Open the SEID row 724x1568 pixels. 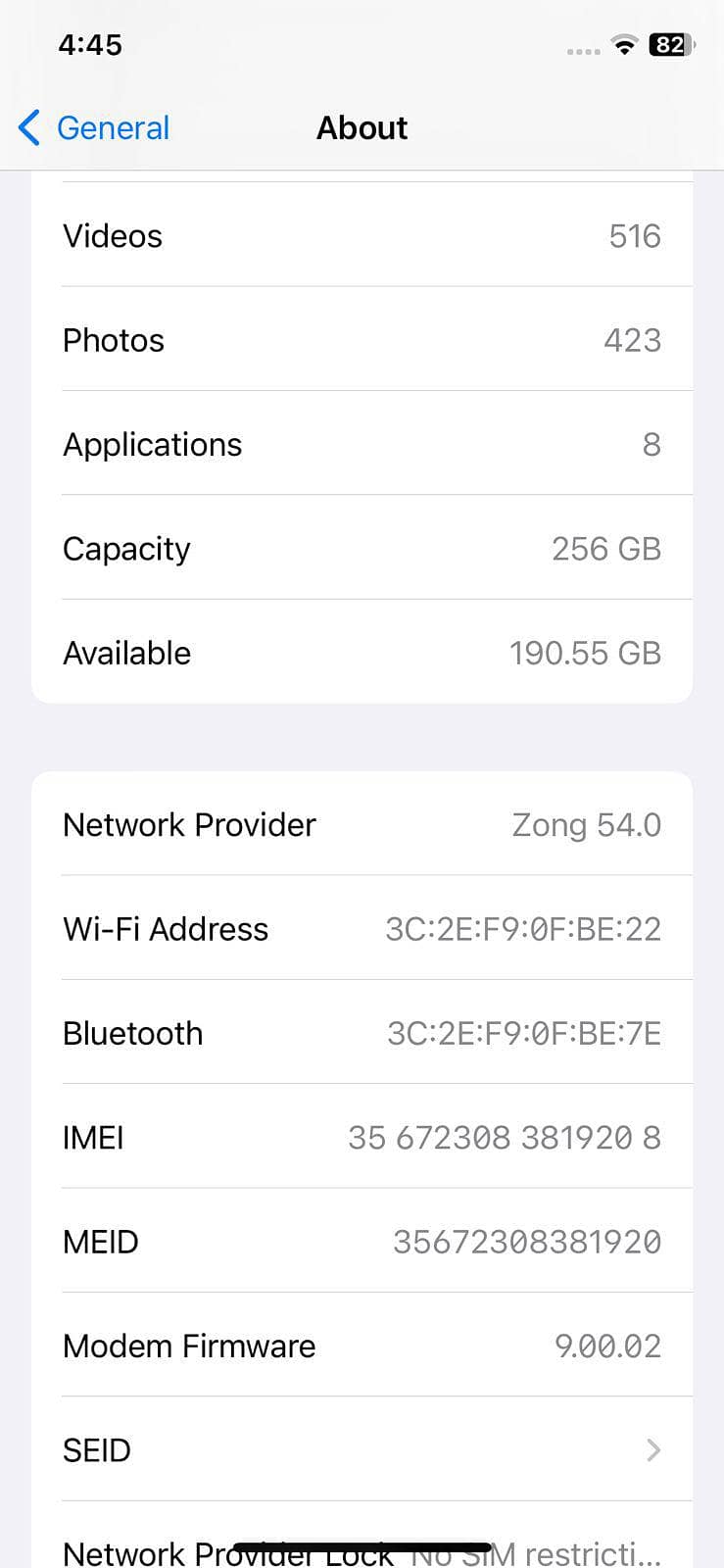point(362,1449)
